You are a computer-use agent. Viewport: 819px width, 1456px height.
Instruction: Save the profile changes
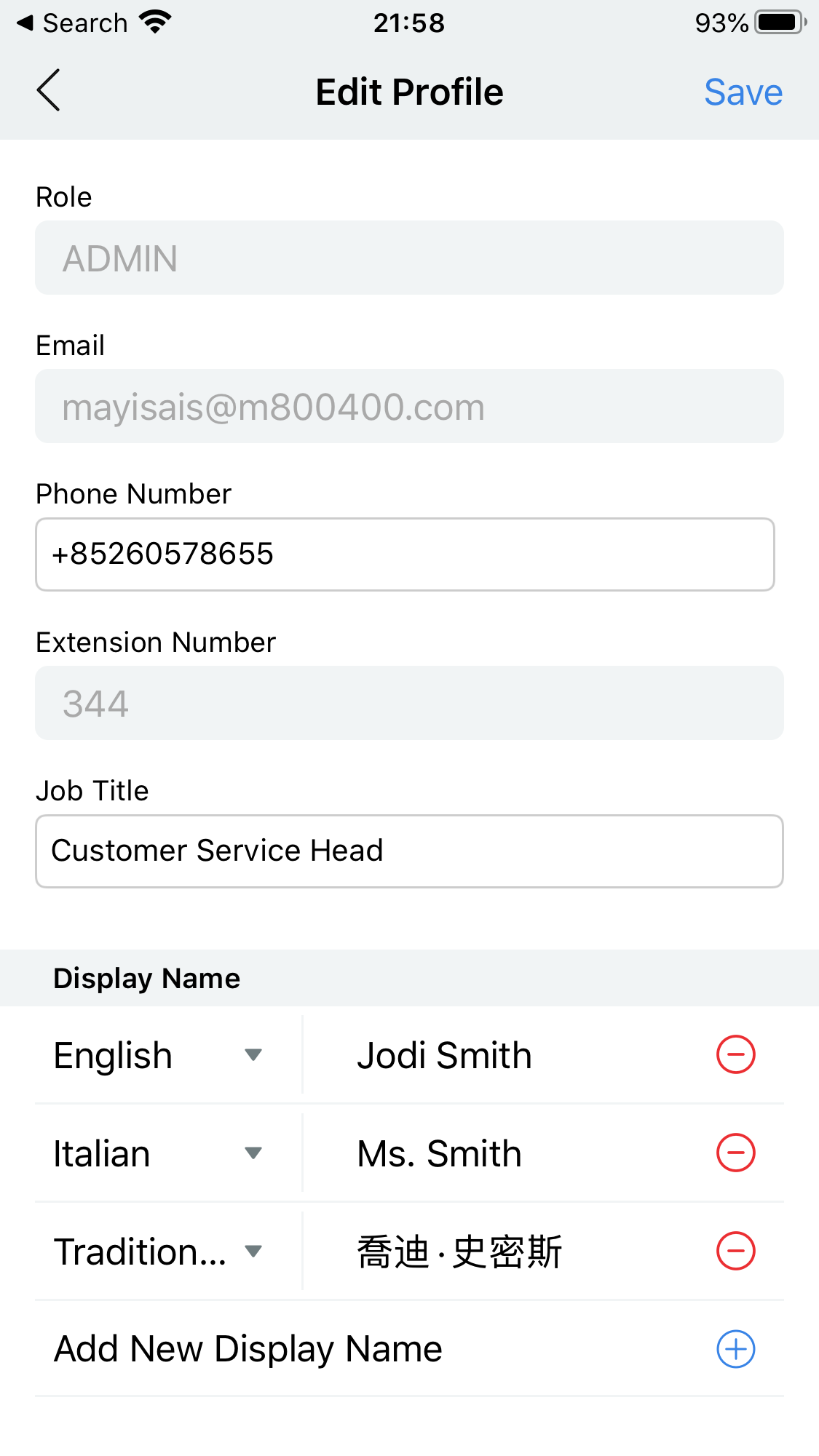743,92
